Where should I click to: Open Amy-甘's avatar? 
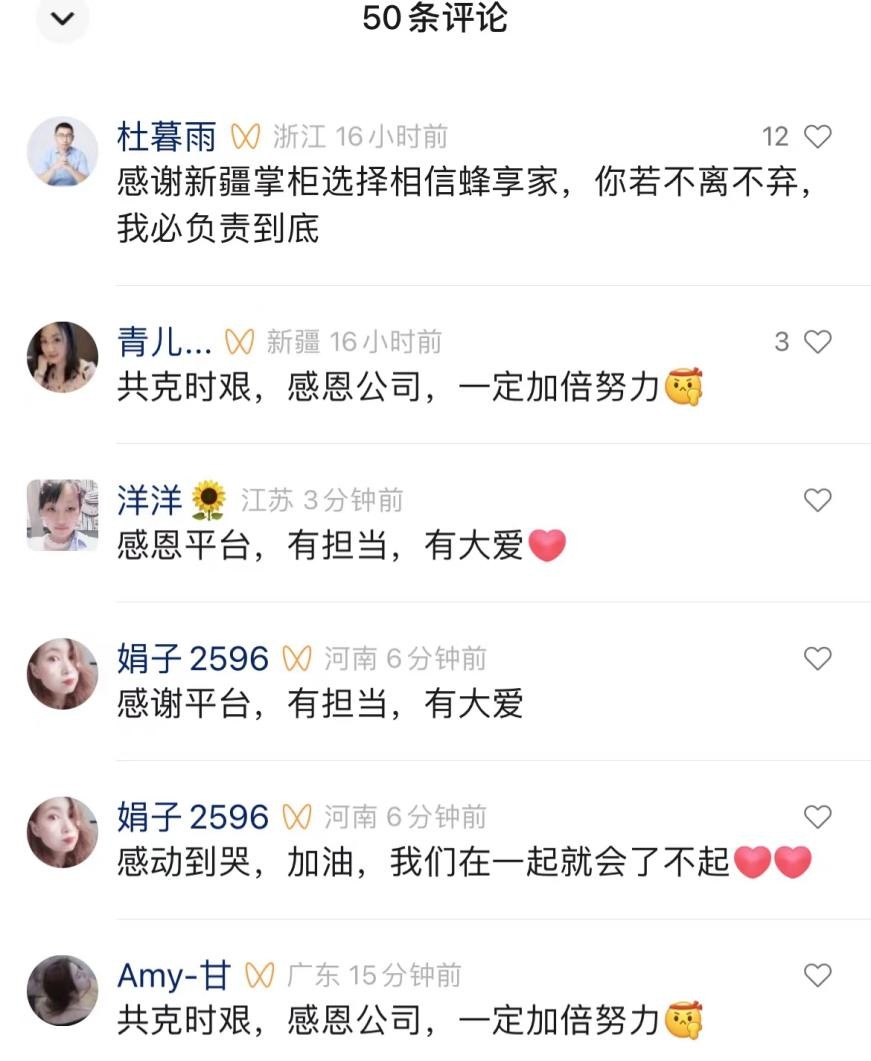coord(62,990)
